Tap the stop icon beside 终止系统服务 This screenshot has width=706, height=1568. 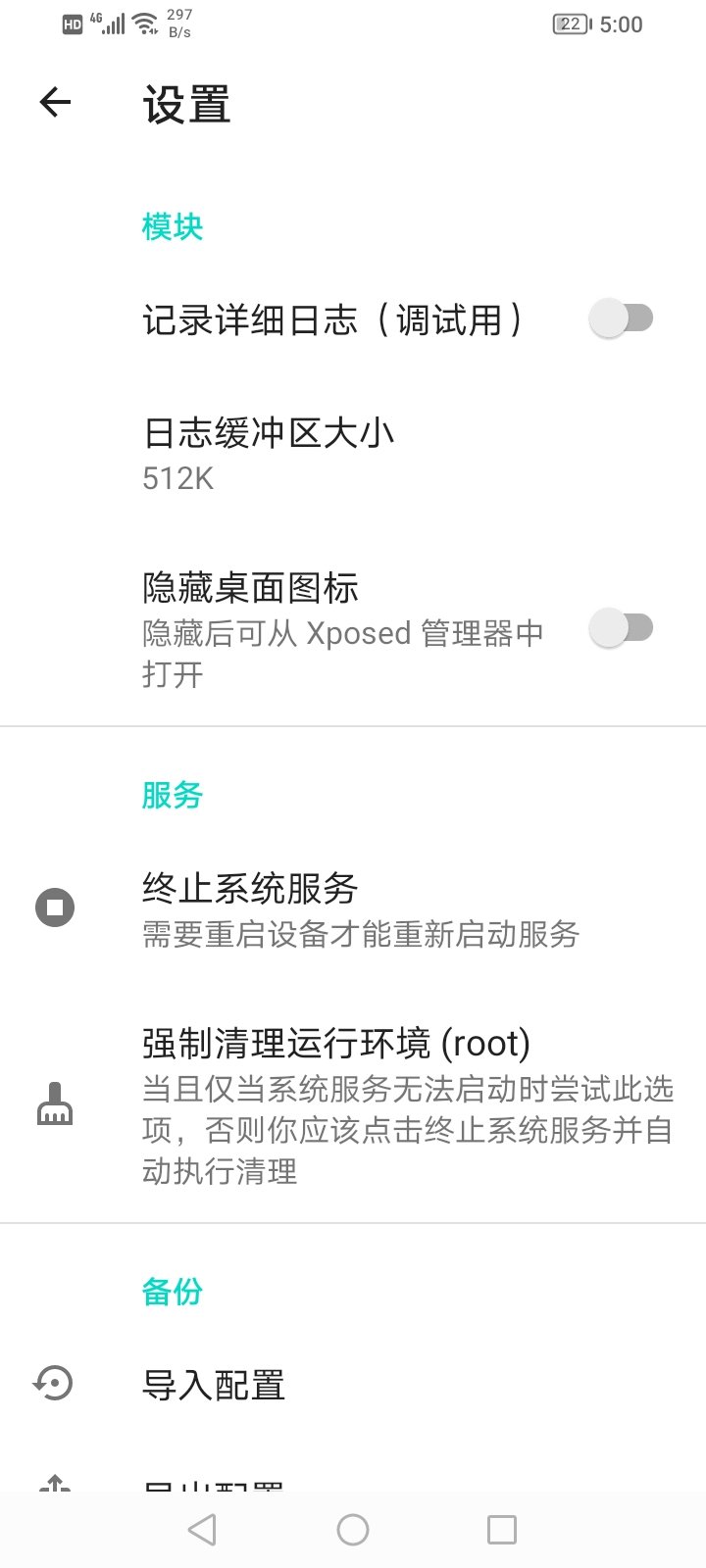pyautogui.click(x=54, y=906)
